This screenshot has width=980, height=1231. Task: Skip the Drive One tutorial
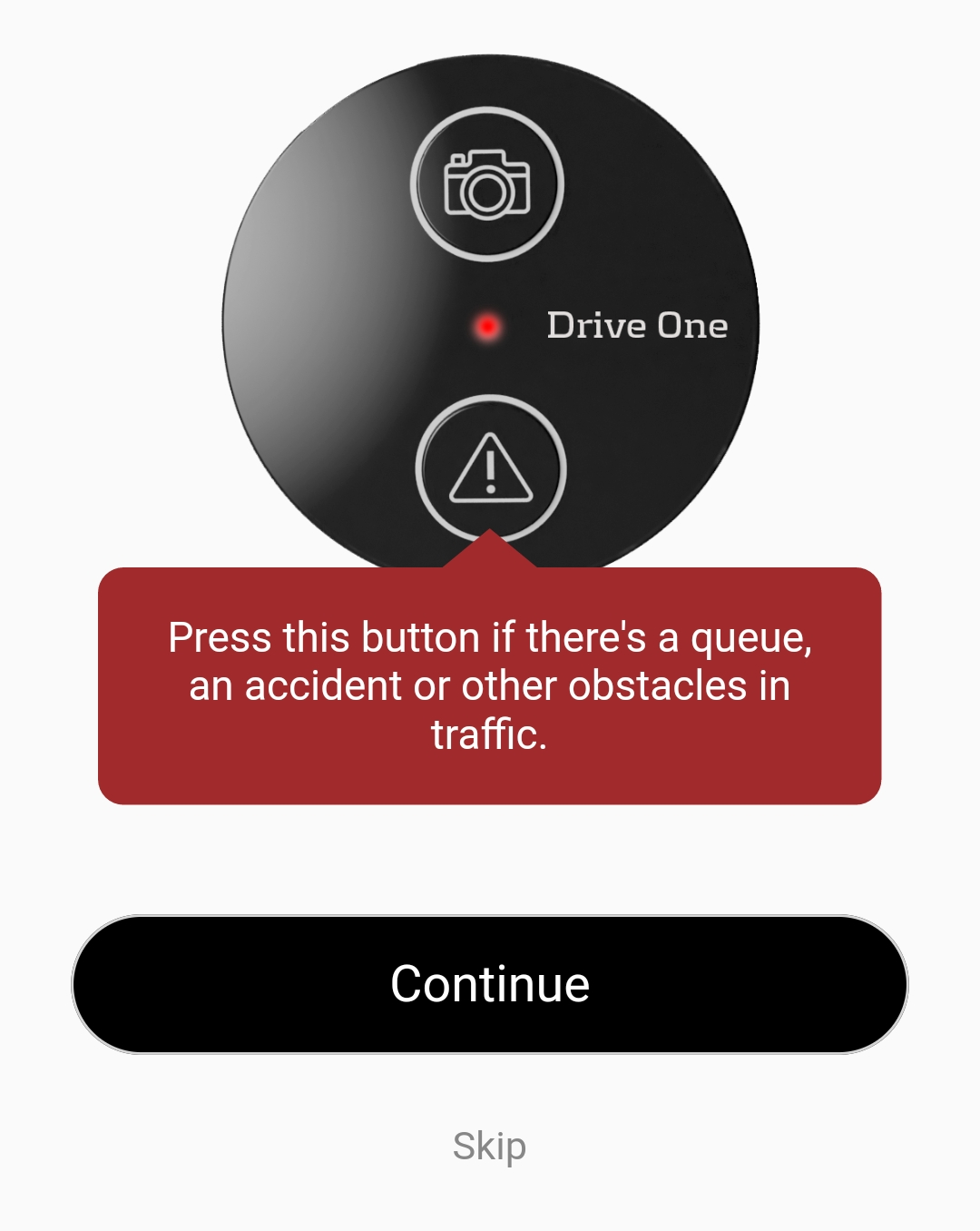489,1146
